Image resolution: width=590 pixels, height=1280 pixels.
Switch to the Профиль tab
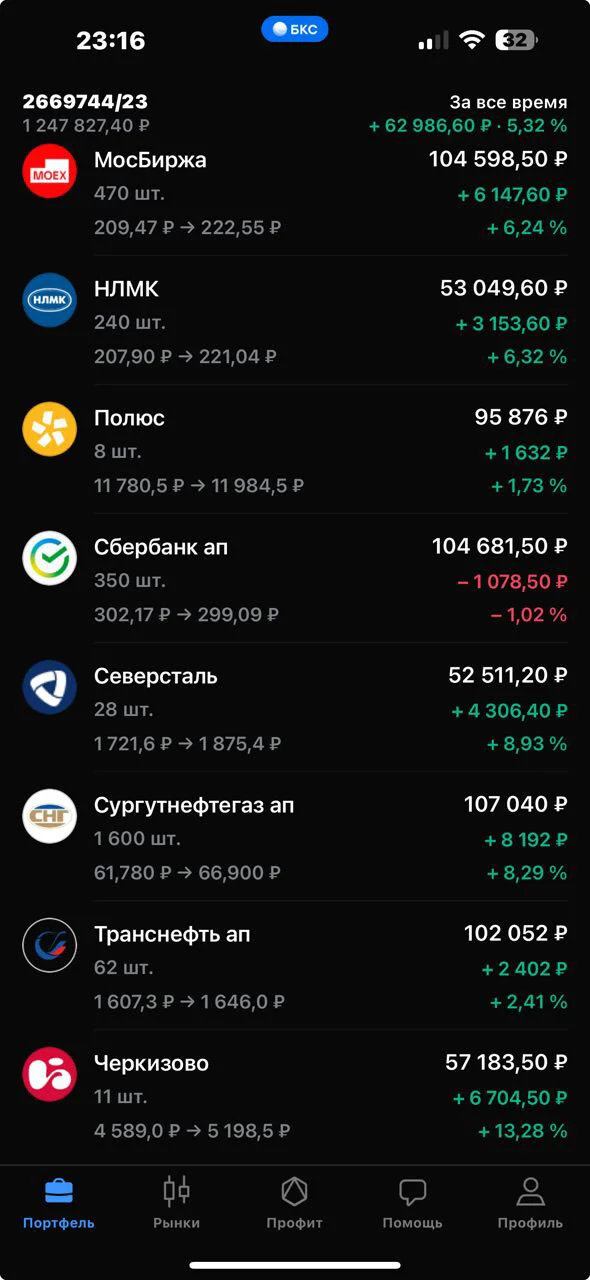pyautogui.click(x=530, y=1202)
